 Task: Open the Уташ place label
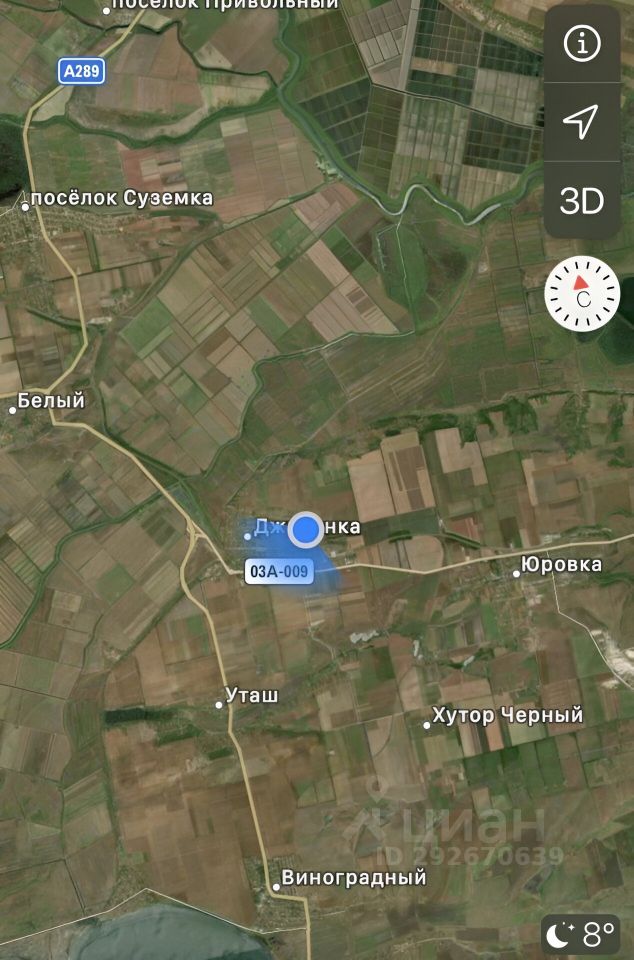(251, 696)
